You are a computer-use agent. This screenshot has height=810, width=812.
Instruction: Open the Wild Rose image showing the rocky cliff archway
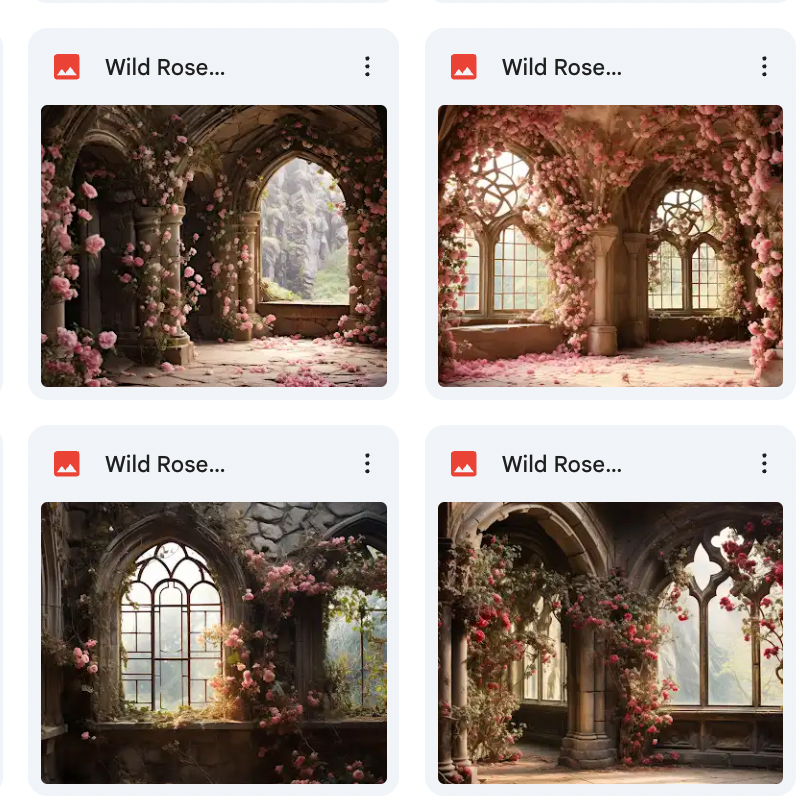(213, 246)
